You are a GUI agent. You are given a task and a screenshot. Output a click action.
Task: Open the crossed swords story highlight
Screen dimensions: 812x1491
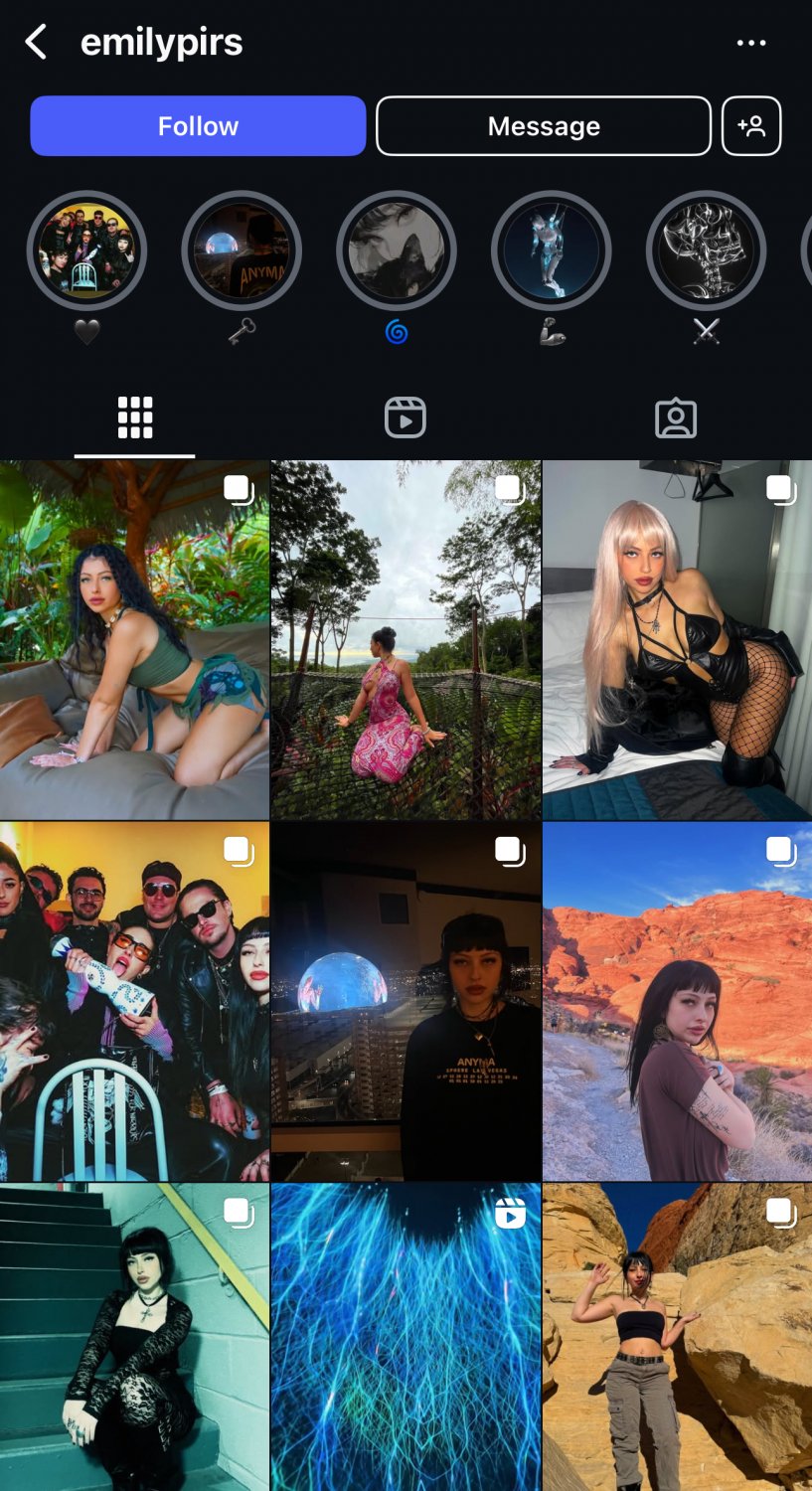pyautogui.click(x=706, y=250)
